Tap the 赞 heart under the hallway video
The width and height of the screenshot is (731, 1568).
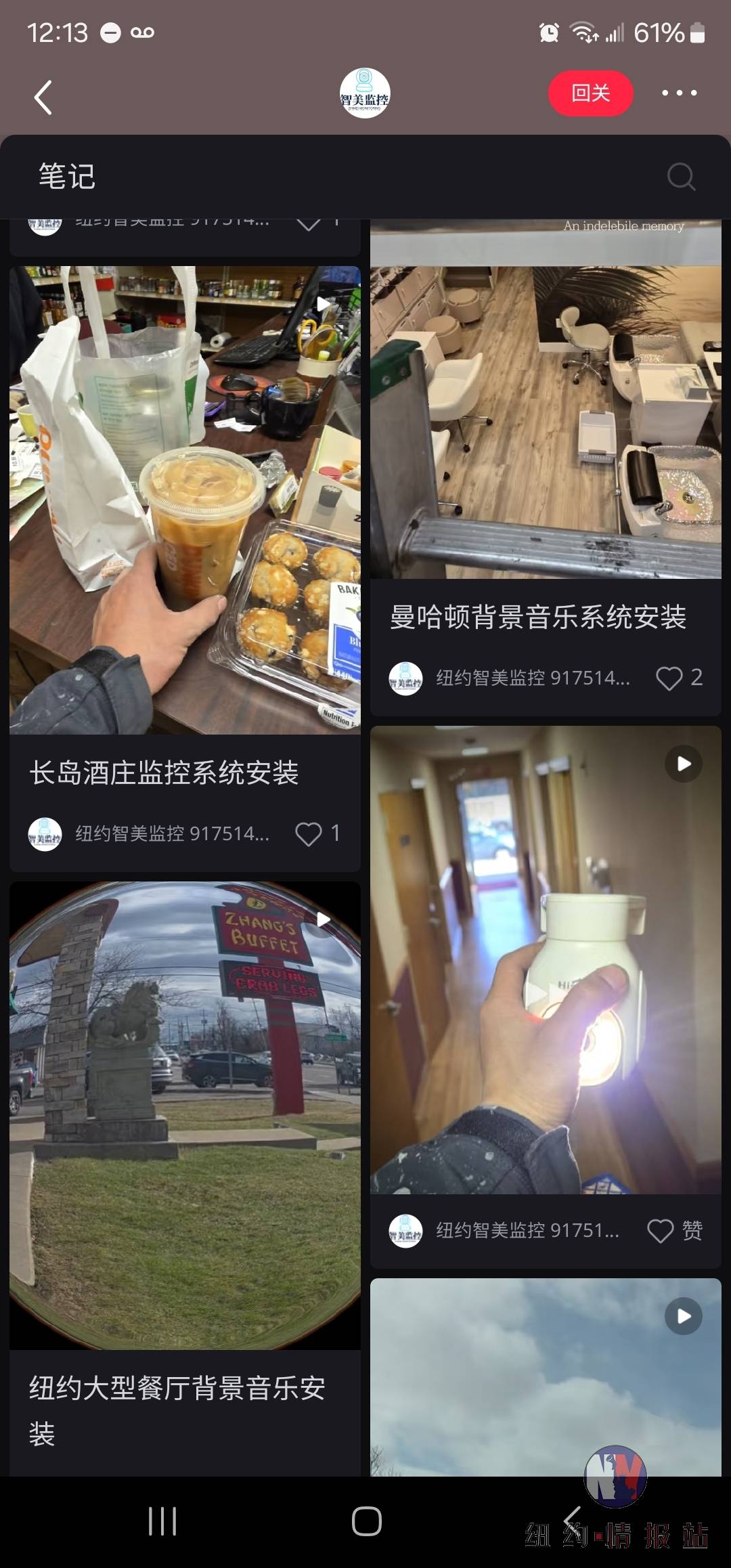tap(661, 1230)
